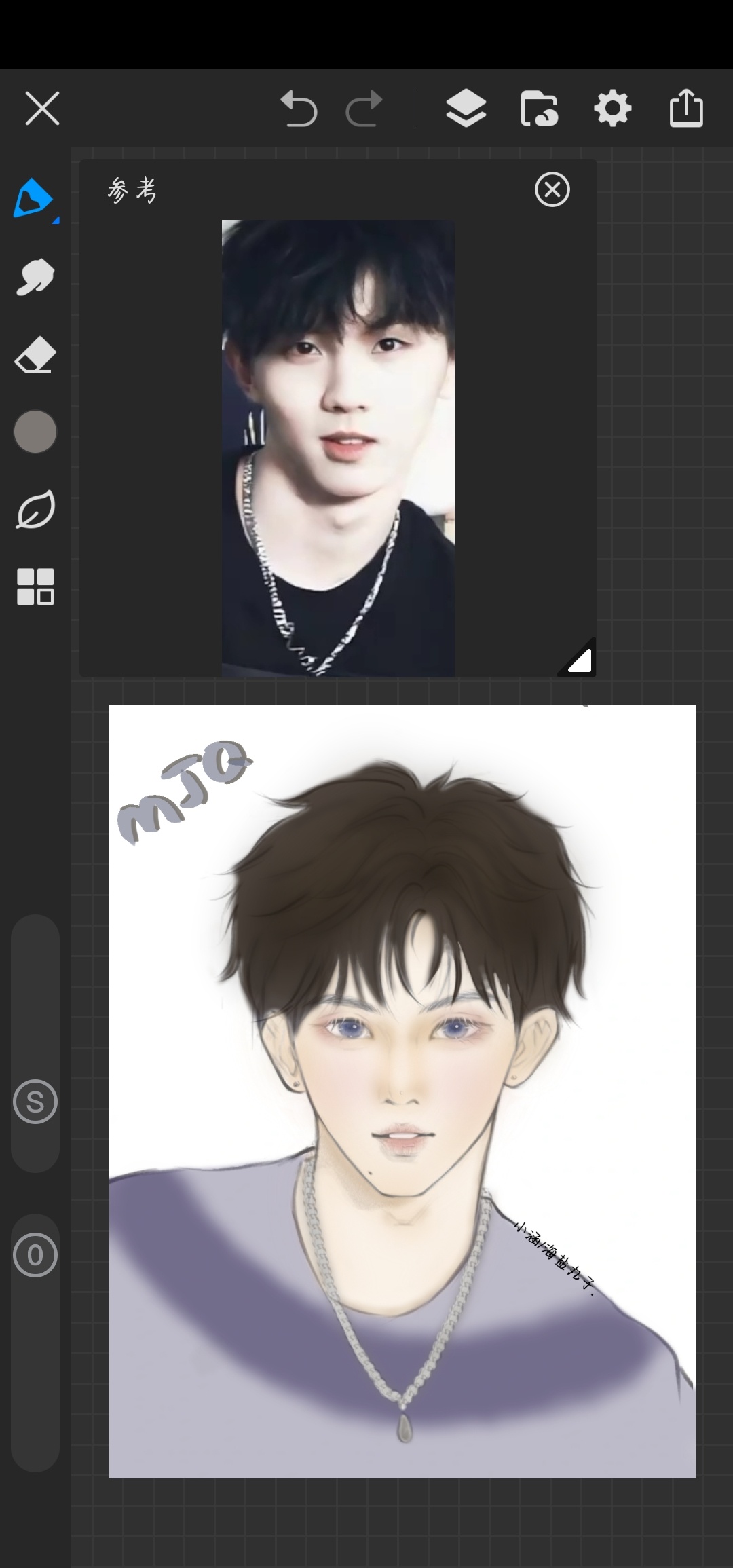Image resolution: width=733 pixels, height=1568 pixels.
Task: Open the layers panel
Action: tap(466, 109)
